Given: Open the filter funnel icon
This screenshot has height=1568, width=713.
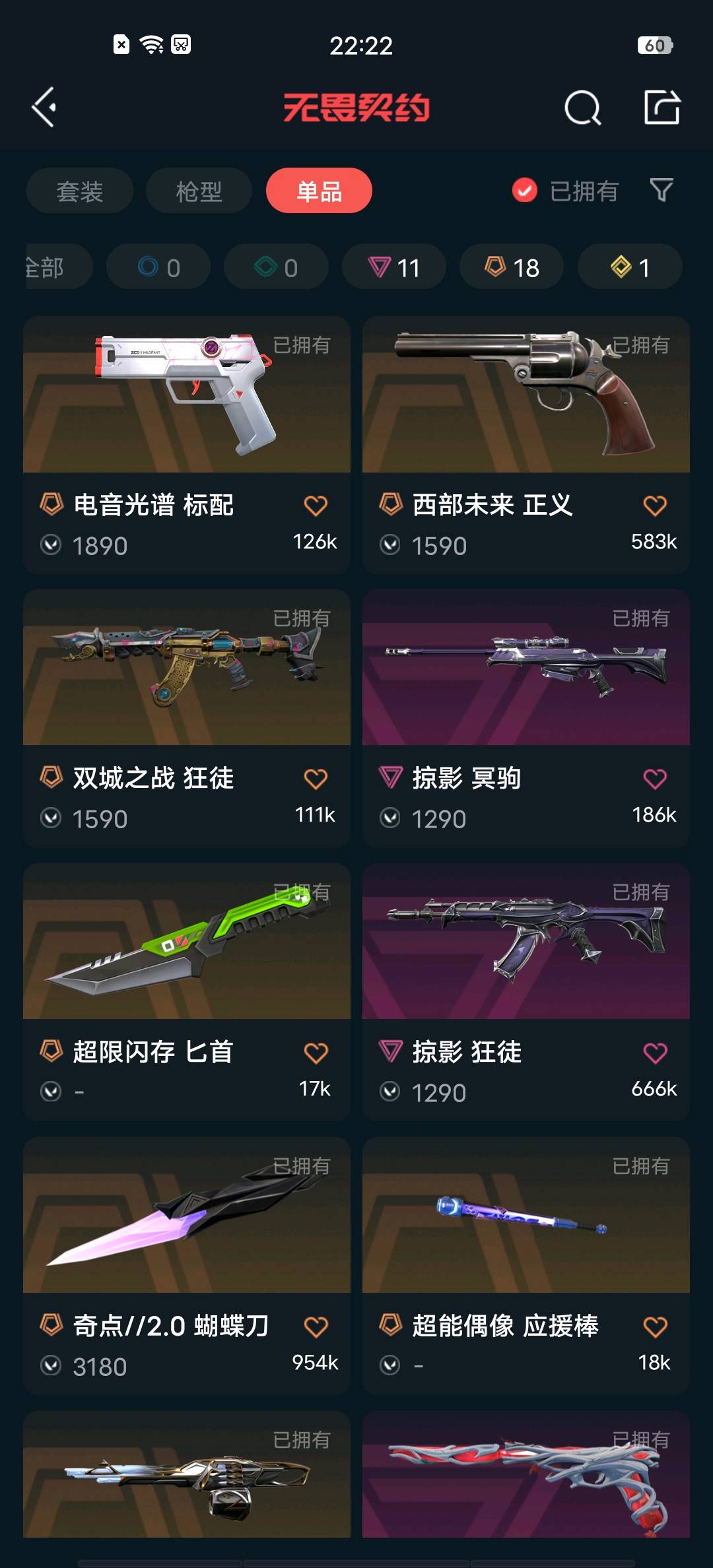Looking at the screenshot, I should click(662, 191).
